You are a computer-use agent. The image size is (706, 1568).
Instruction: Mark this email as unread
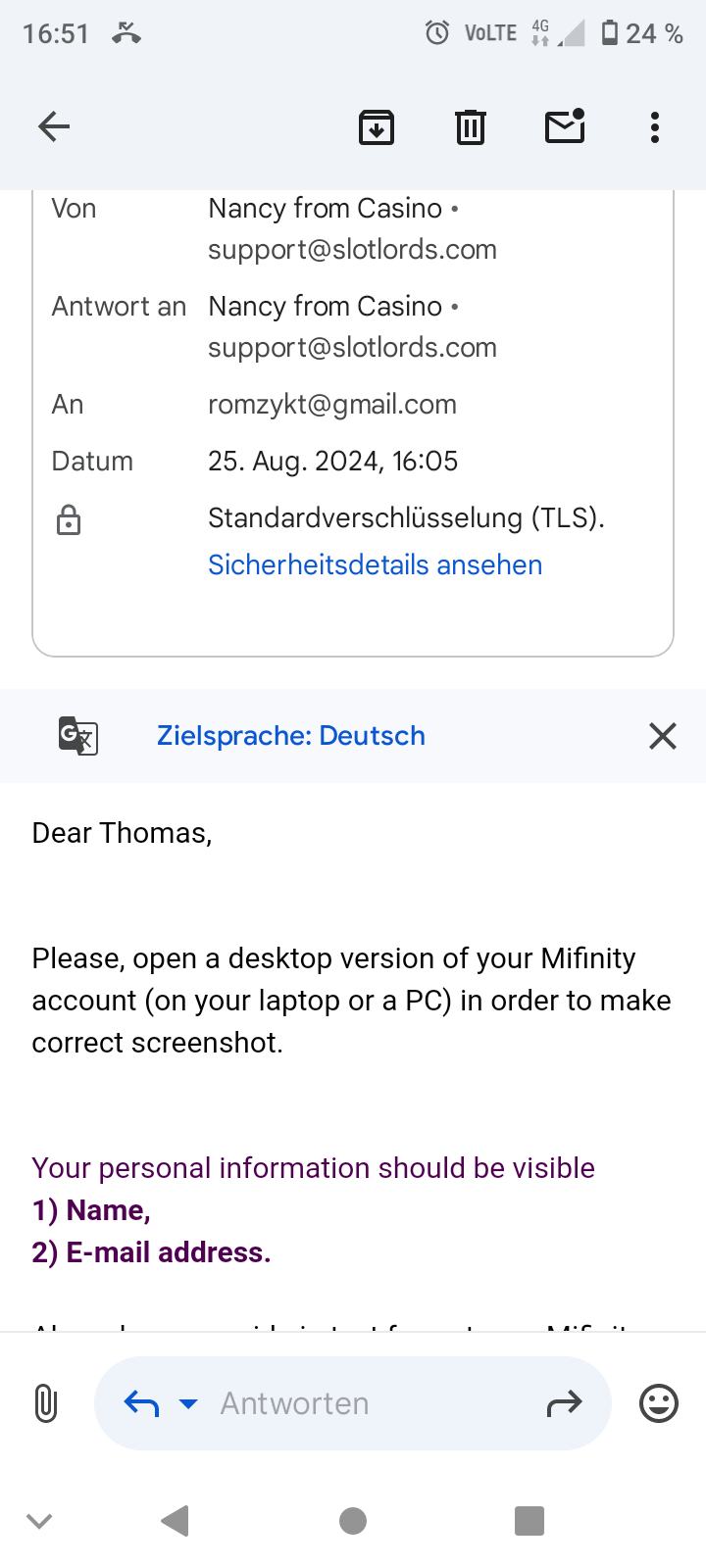[x=565, y=126]
